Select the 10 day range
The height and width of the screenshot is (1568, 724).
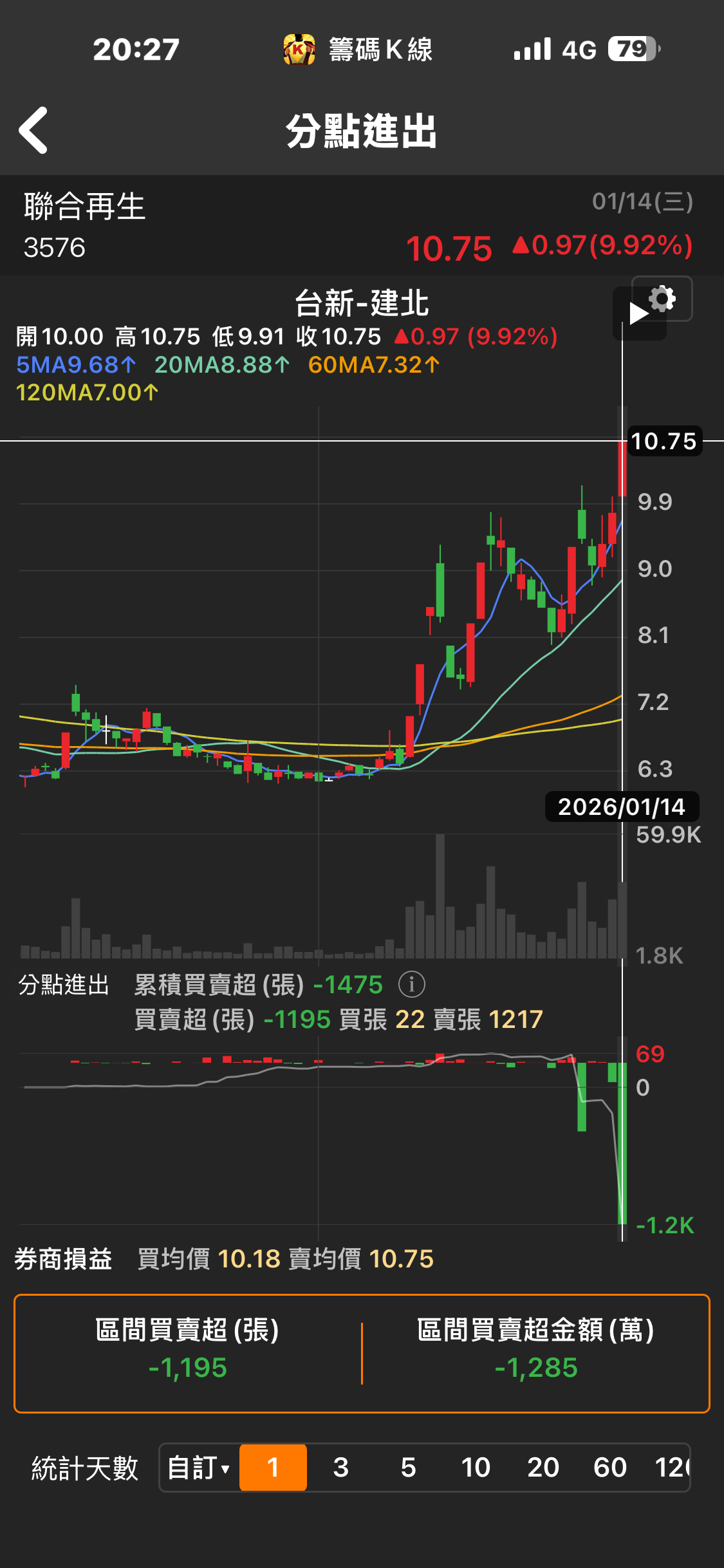click(476, 1468)
